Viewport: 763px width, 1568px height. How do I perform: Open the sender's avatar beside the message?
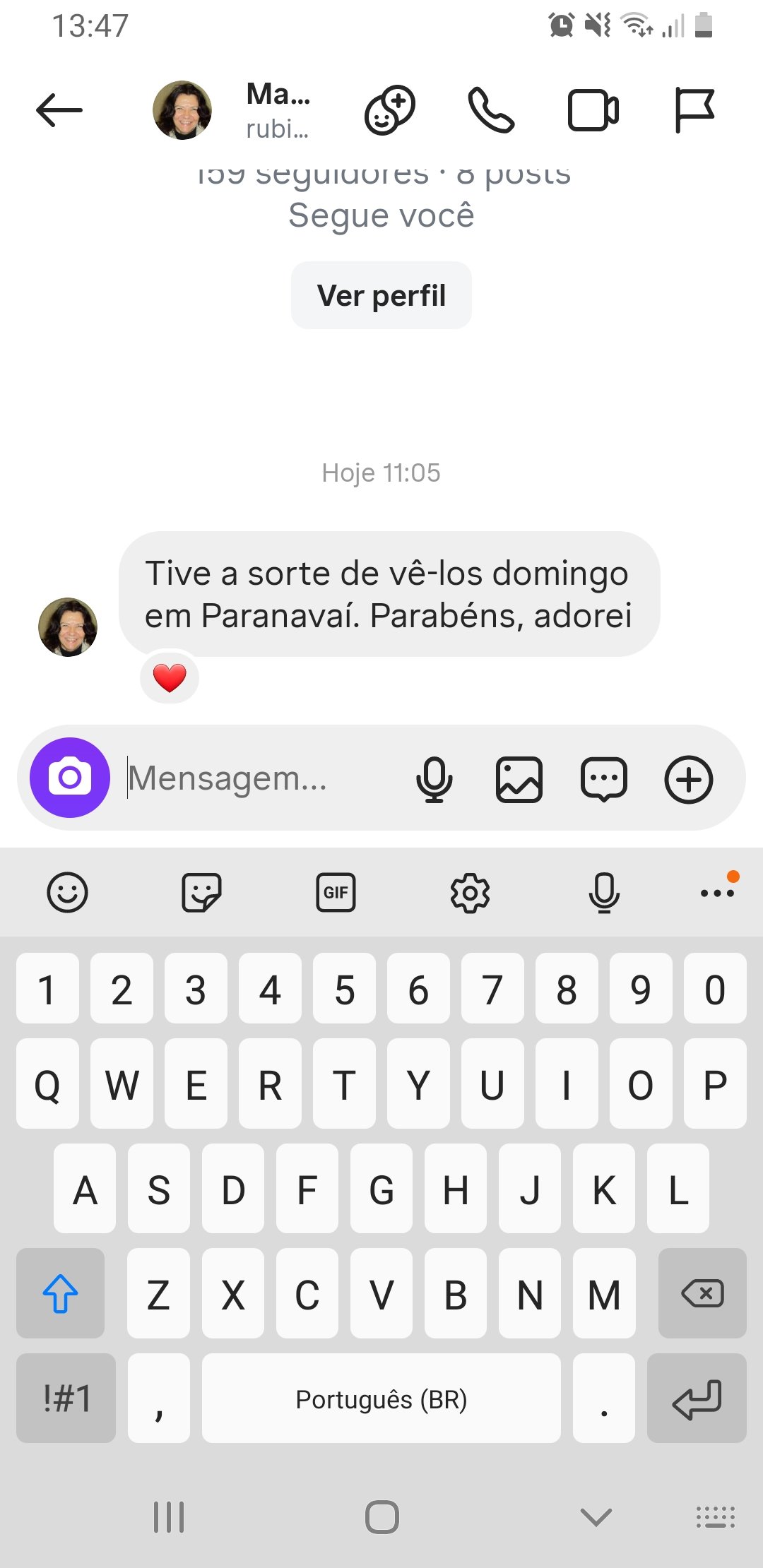(x=68, y=627)
